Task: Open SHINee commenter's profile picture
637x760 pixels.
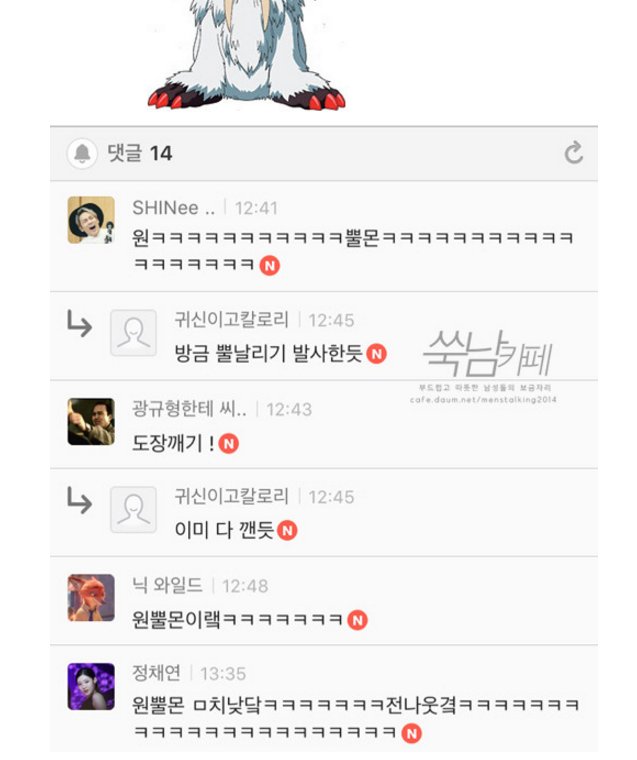Action: (90, 219)
